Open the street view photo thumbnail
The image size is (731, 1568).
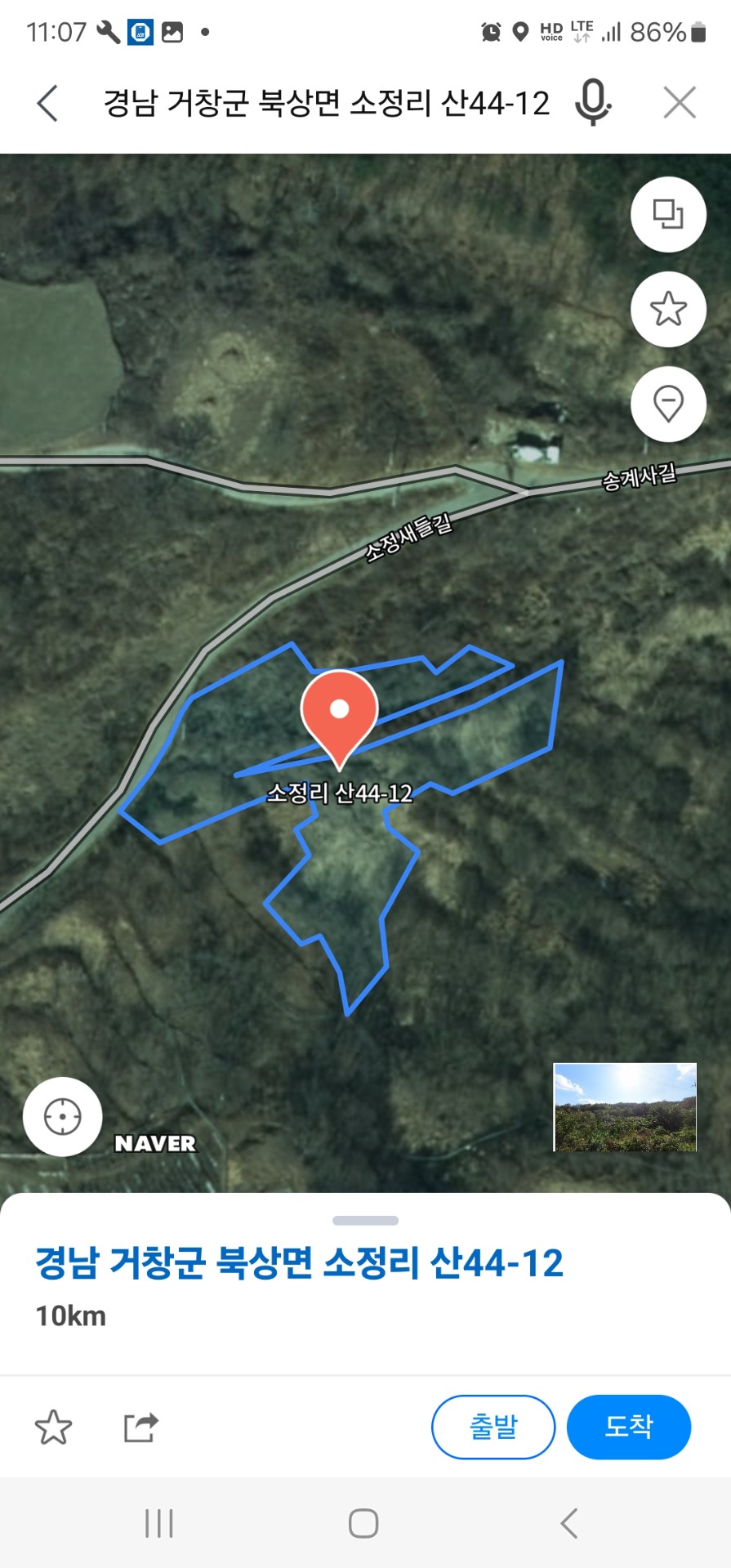tap(625, 1107)
